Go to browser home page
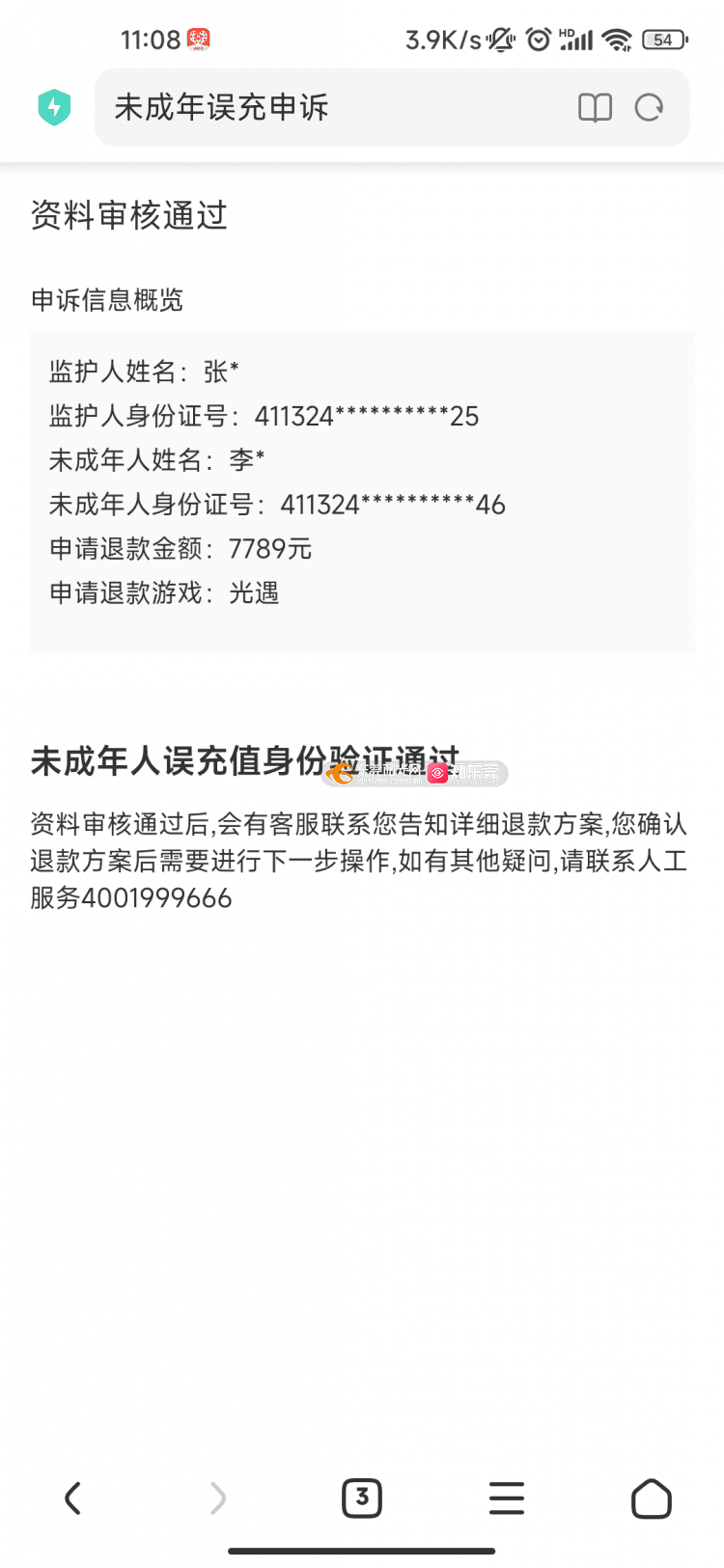Viewport: 724px width, 1568px height. (x=651, y=1499)
